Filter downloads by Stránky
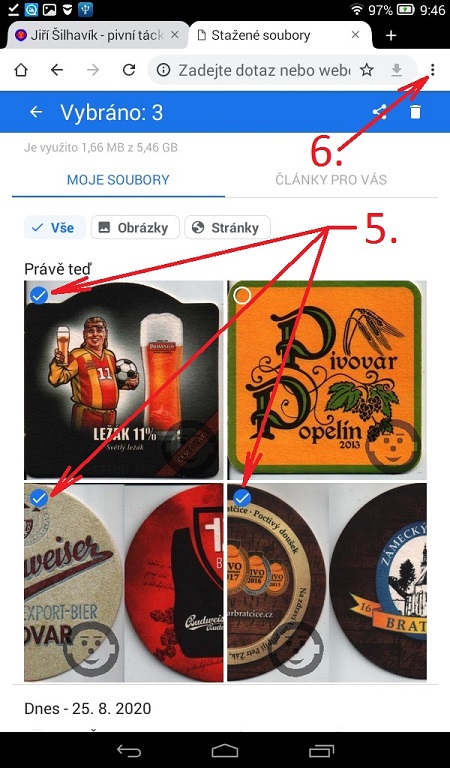This screenshot has height=768, width=450. [228, 228]
